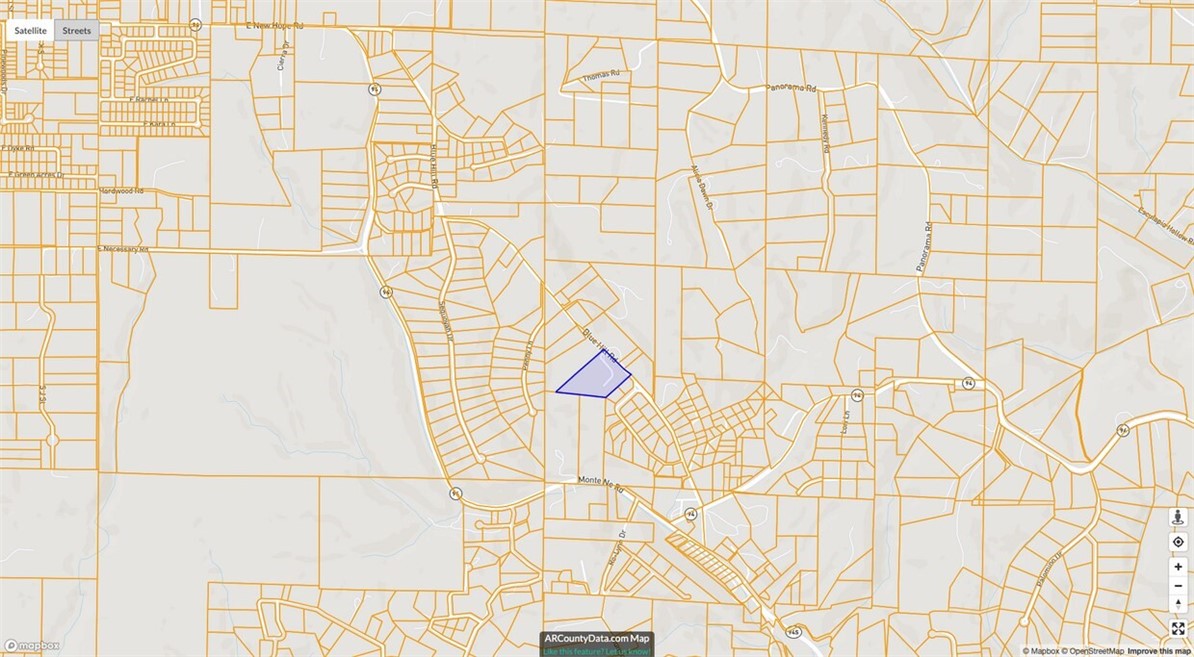1194x657 pixels.
Task: Select the highlighted blue parcel
Action: coord(598,379)
